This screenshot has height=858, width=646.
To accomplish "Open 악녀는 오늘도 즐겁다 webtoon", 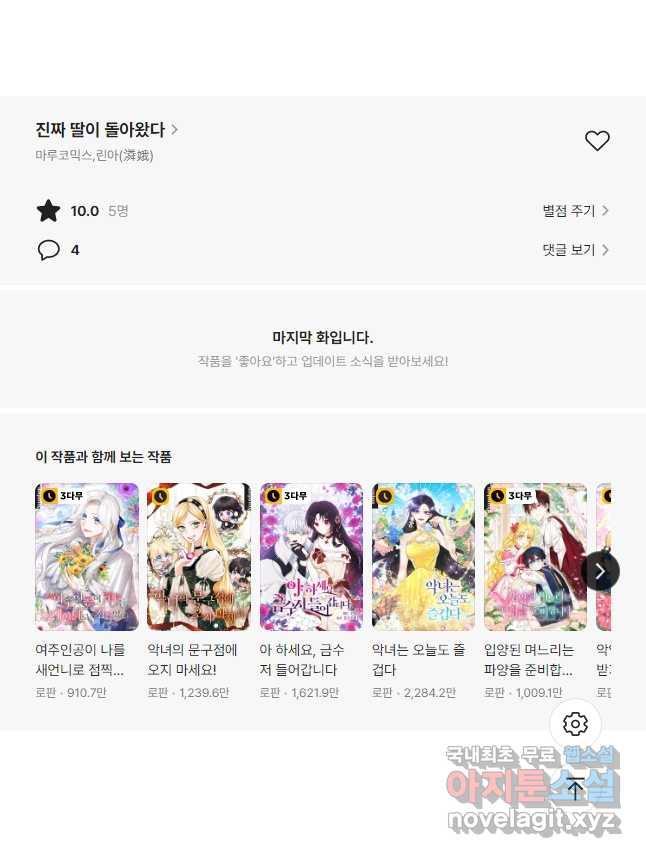I will point(423,557).
